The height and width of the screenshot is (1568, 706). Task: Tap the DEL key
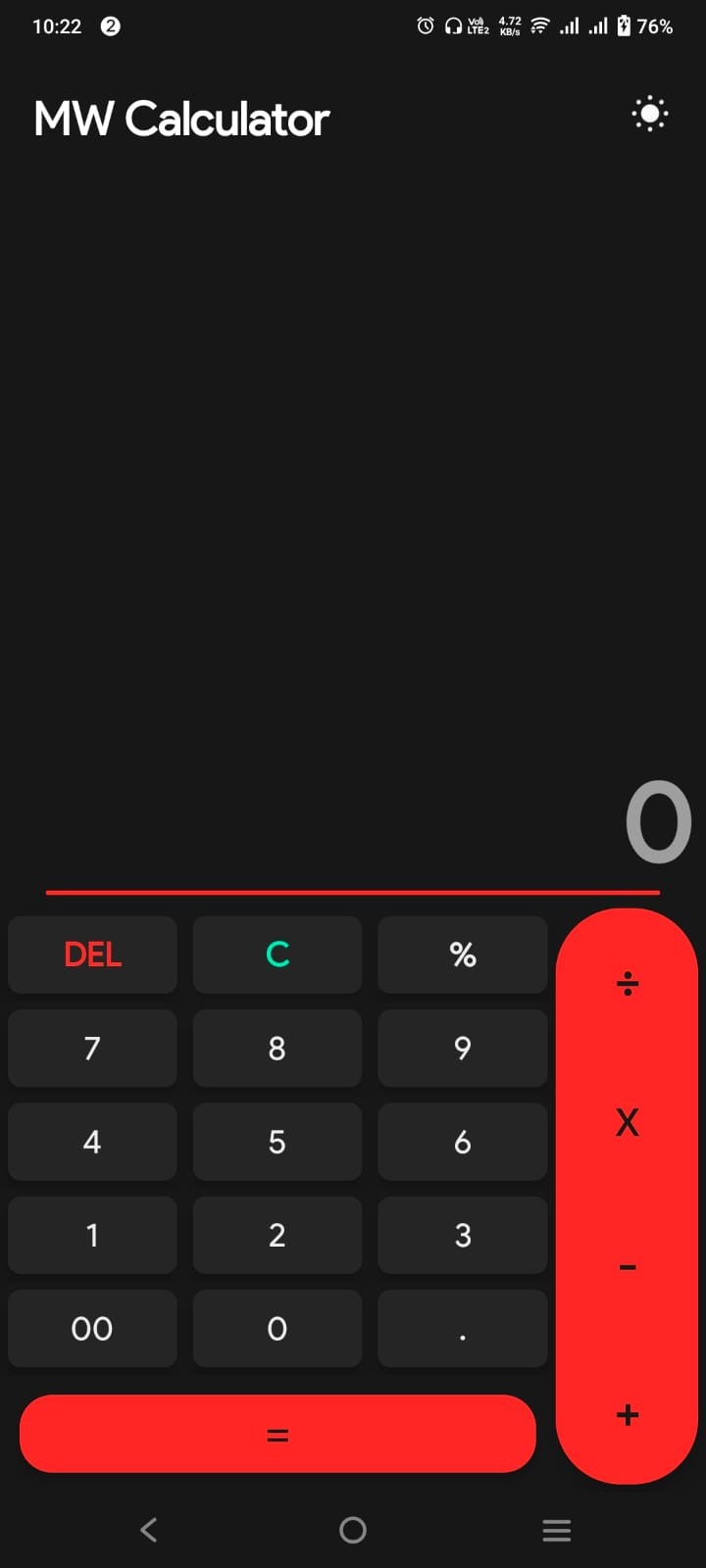coord(92,955)
